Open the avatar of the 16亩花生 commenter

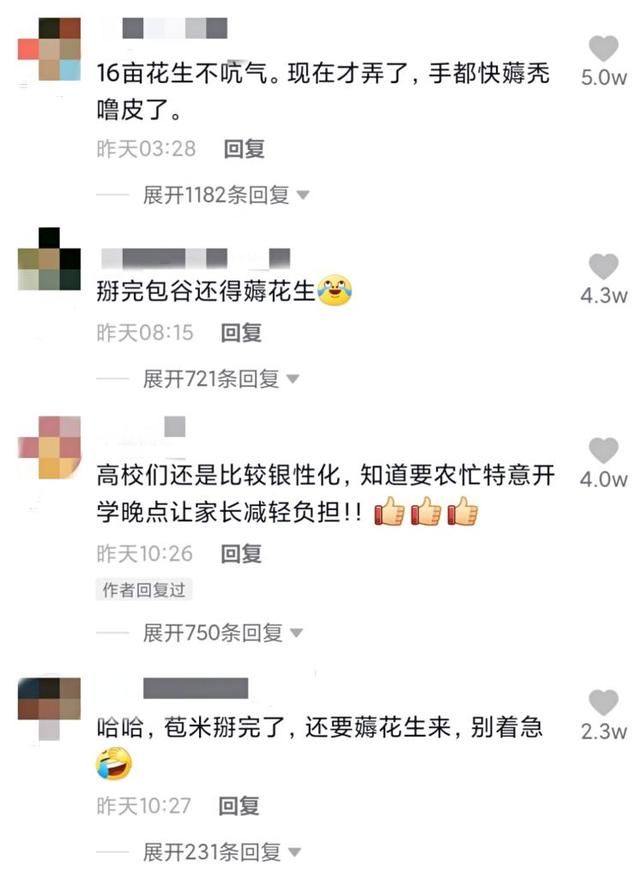[50, 49]
